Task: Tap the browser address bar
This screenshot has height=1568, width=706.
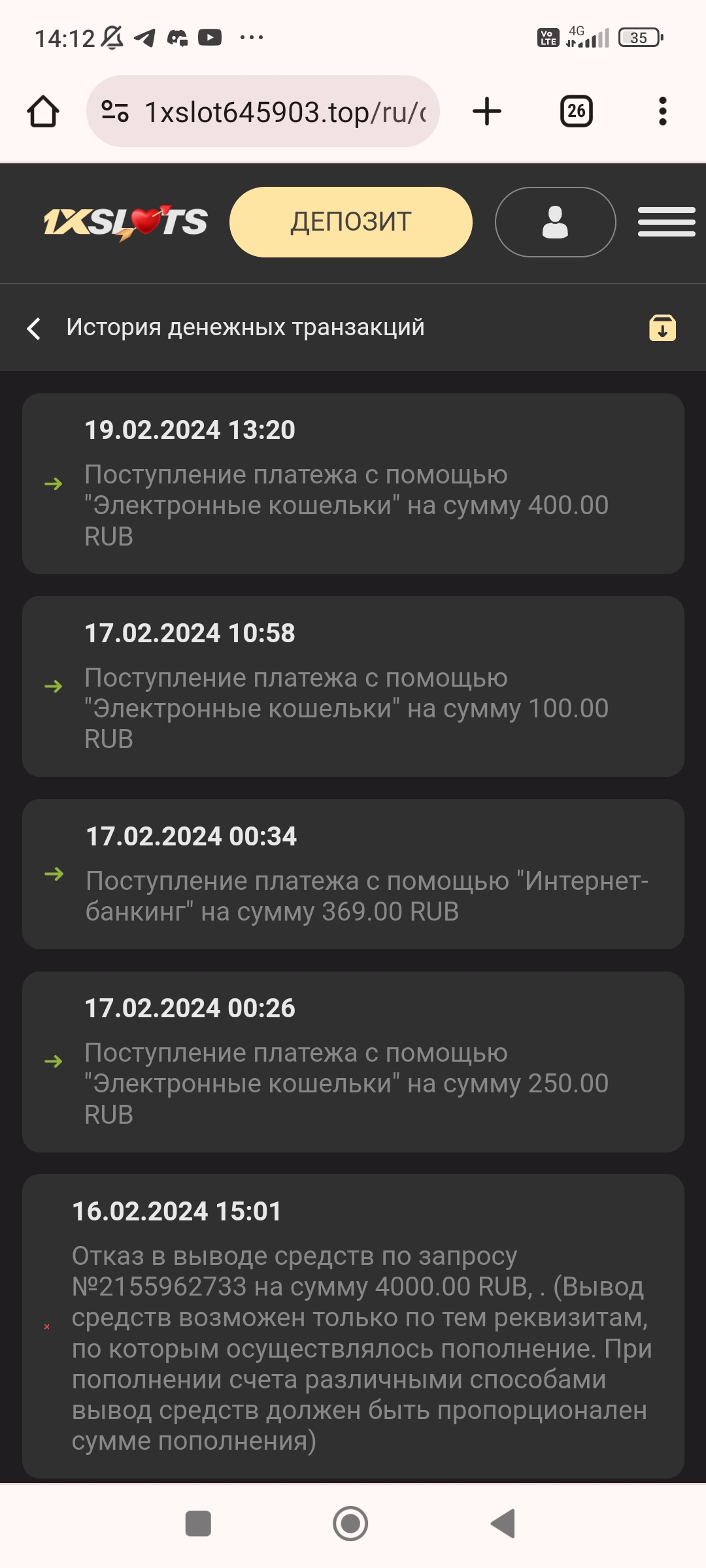Action: (284, 112)
